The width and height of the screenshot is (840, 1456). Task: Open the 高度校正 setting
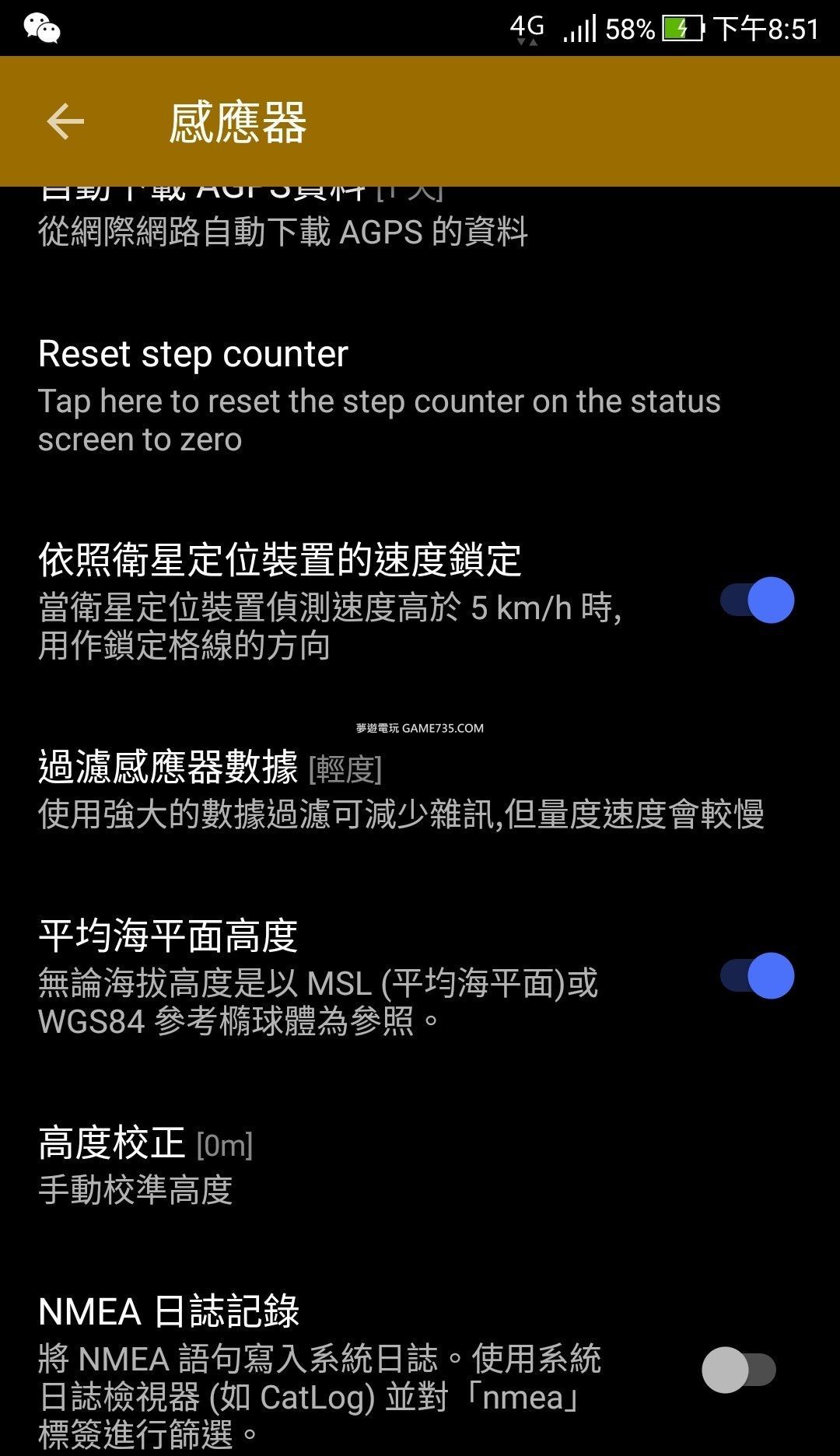coord(146,1165)
